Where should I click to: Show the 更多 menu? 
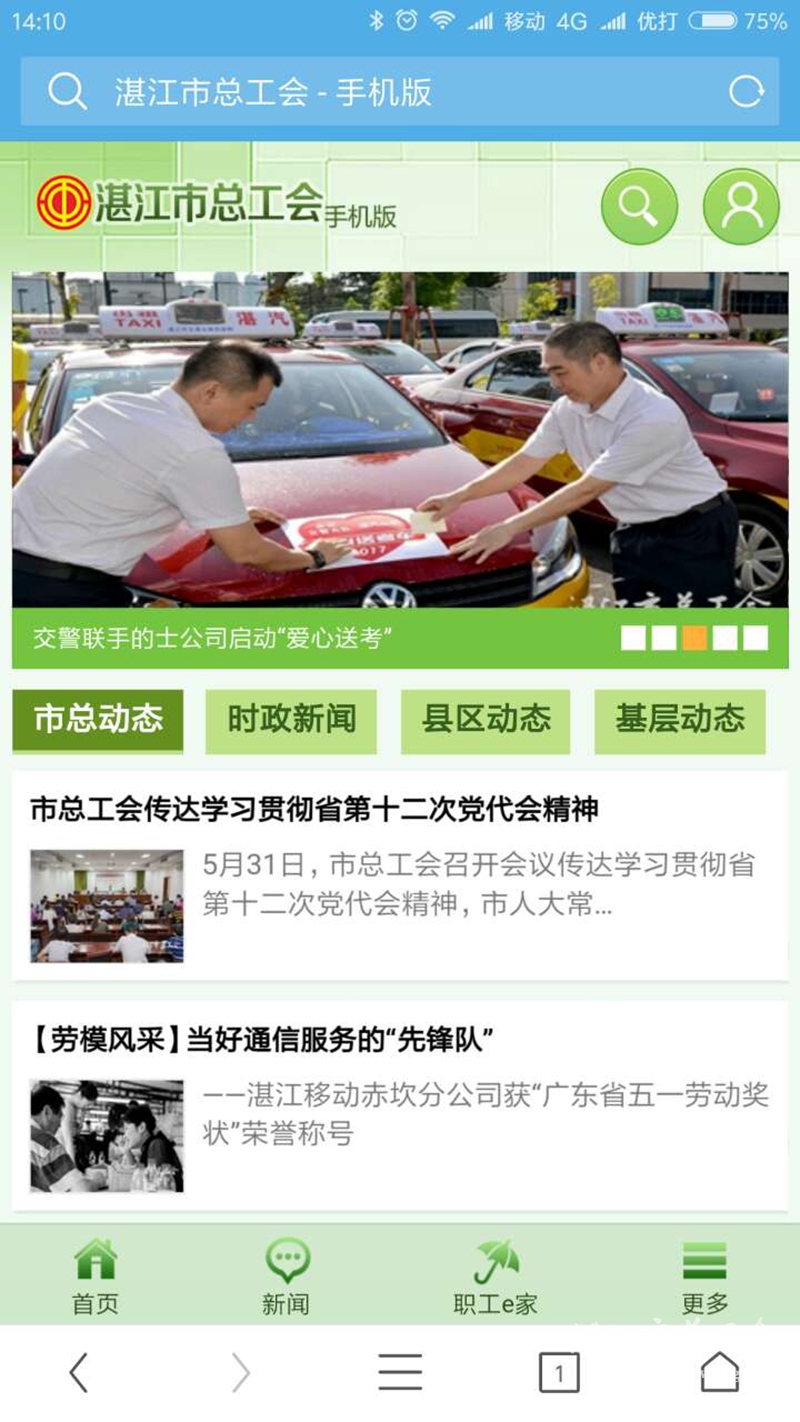705,1276
